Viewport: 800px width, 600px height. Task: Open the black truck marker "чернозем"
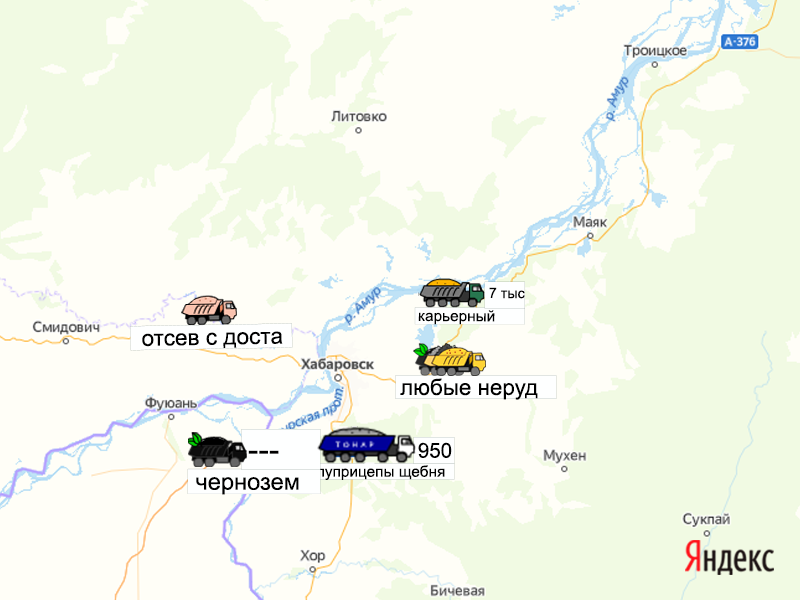pos(217,451)
